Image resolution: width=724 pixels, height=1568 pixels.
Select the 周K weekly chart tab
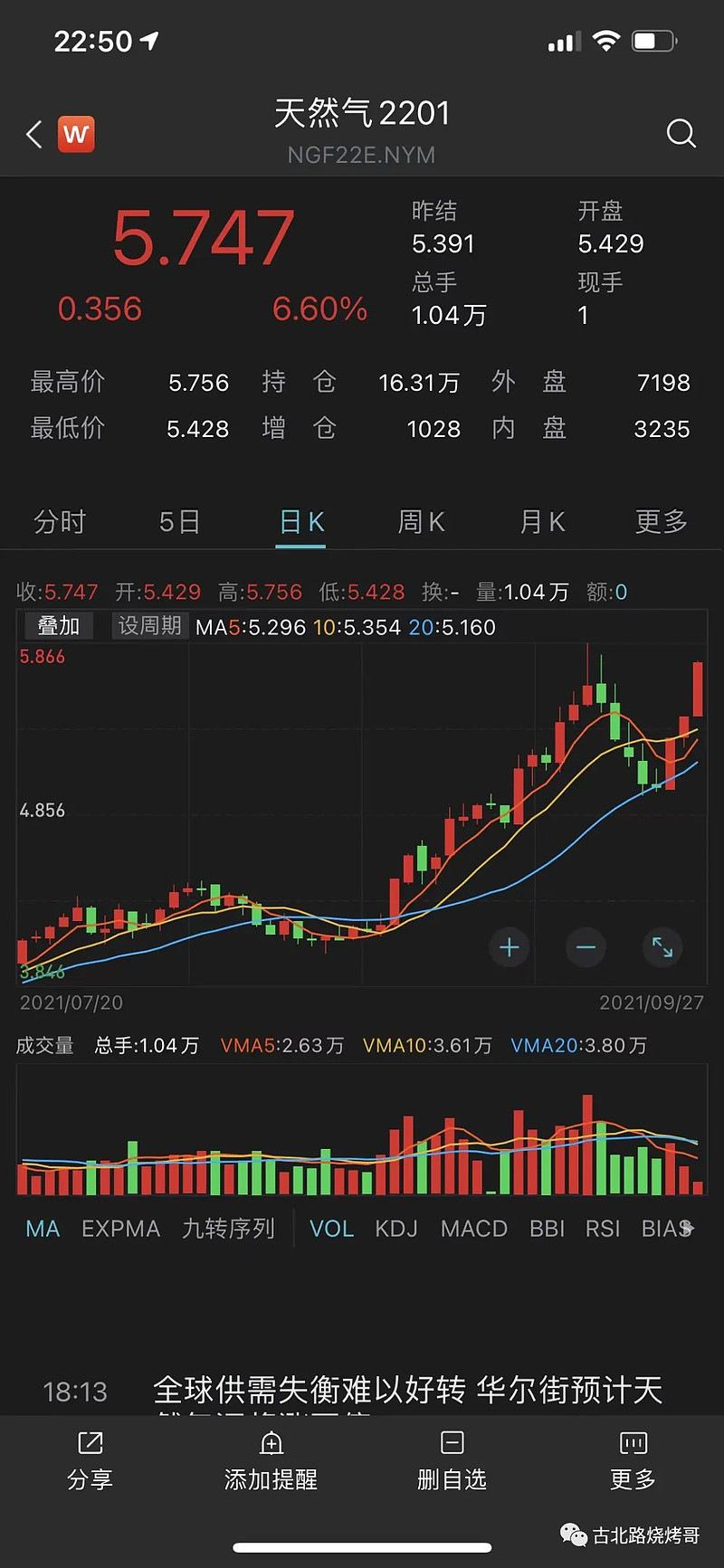tap(421, 522)
